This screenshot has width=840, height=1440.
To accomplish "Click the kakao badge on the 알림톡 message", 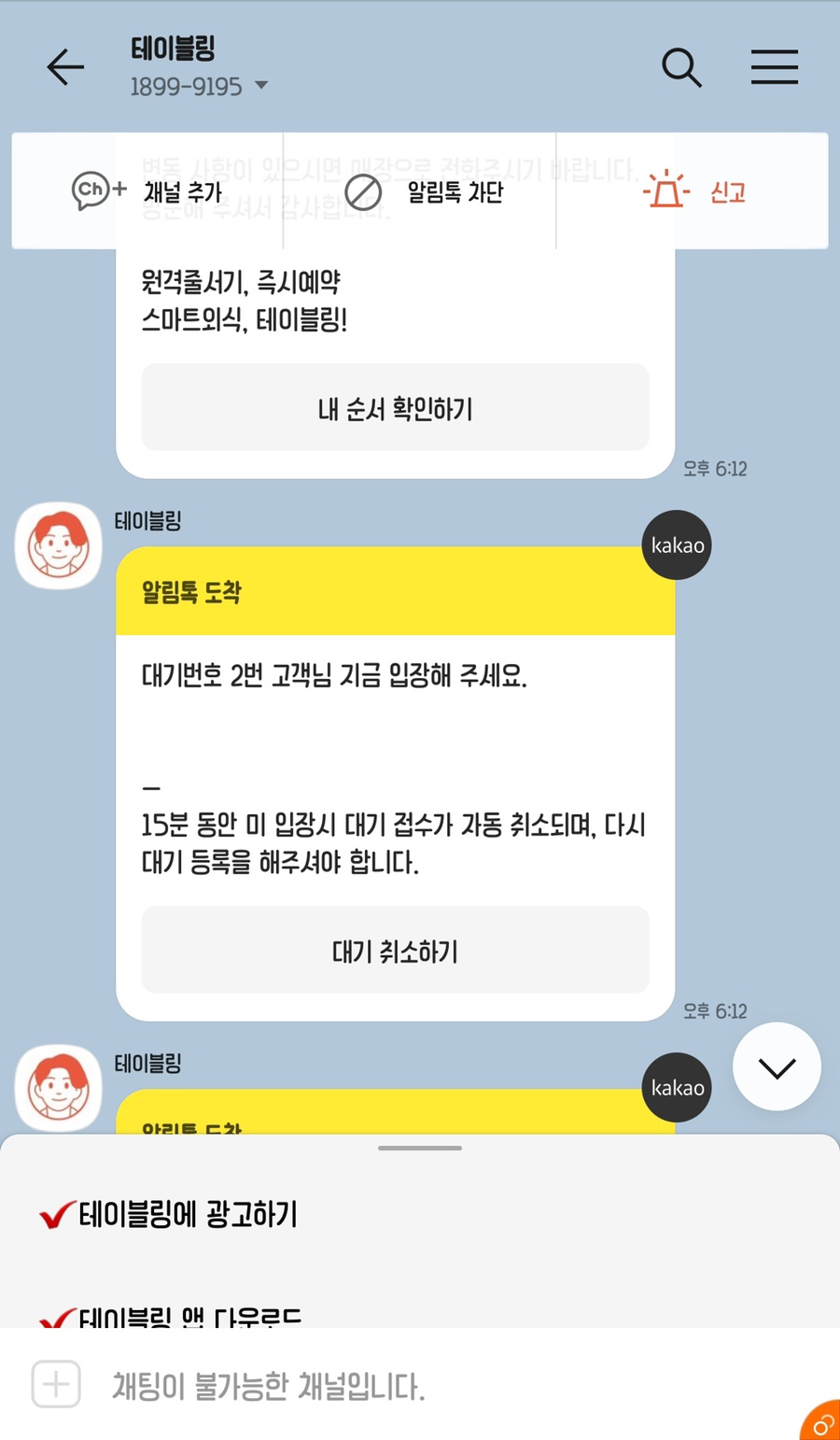I will coord(676,544).
